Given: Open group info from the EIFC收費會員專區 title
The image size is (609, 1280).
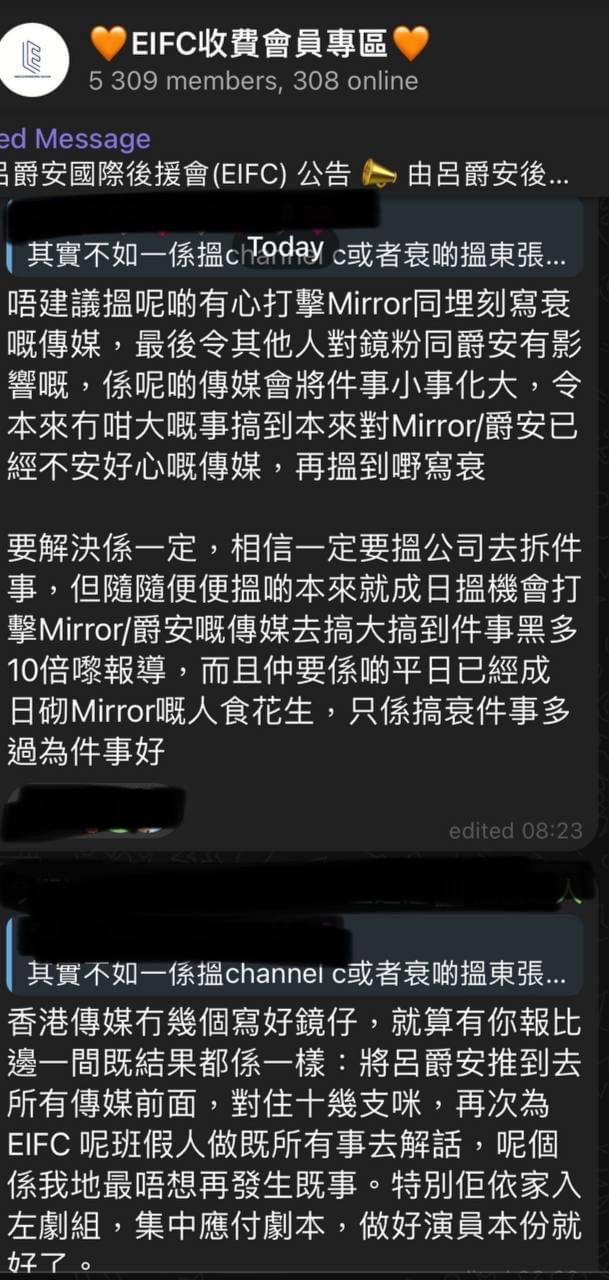Looking at the screenshot, I should pyautogui.click(x=260, y=43).
